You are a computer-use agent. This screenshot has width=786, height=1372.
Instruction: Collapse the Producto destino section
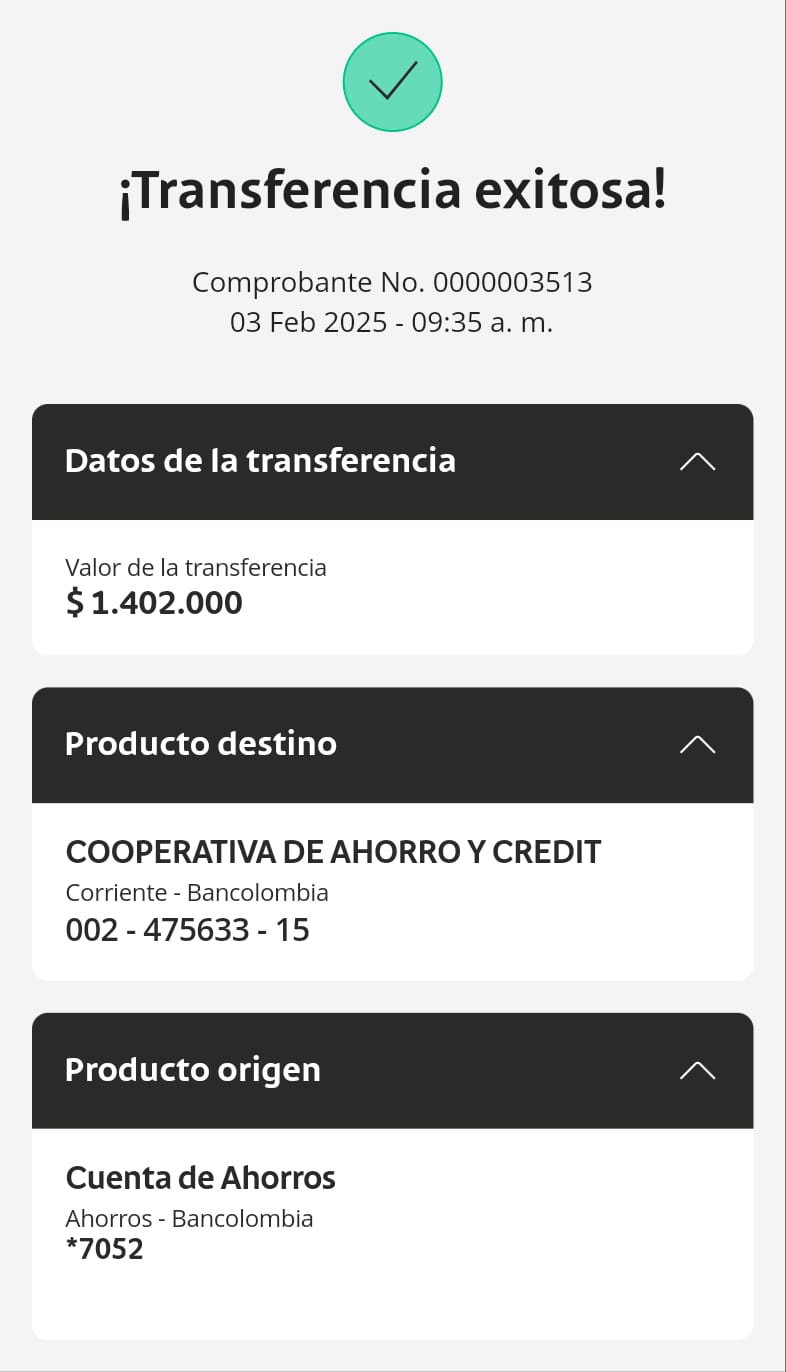click(697, 744)
